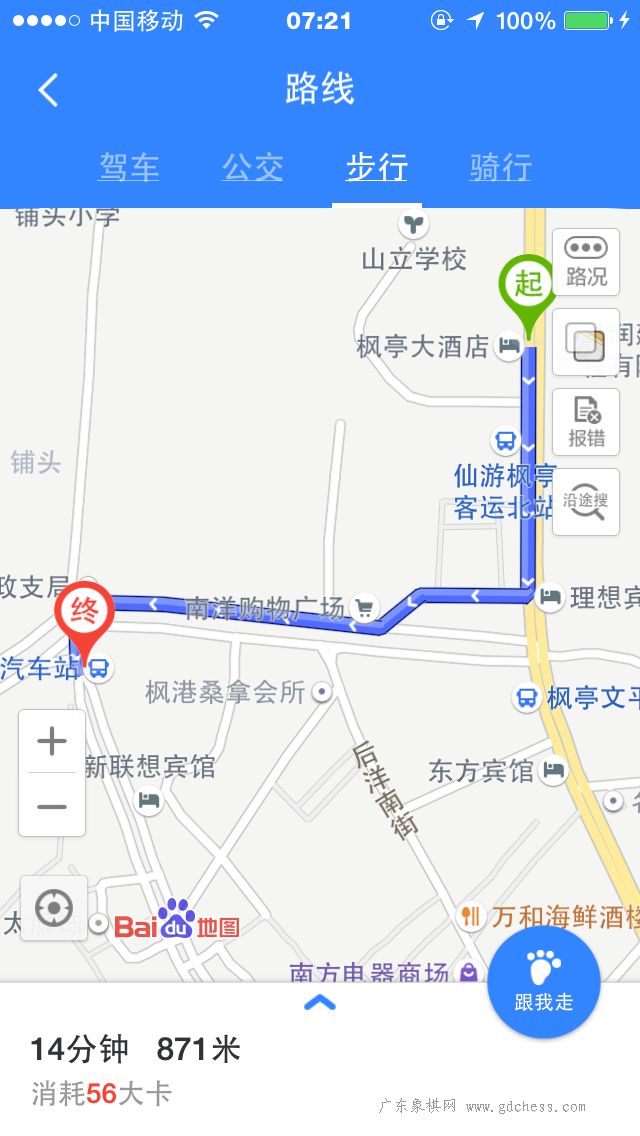Zoom out with the minus button
The height and width of the screenshot is (1136, 640).
[52, 806]
